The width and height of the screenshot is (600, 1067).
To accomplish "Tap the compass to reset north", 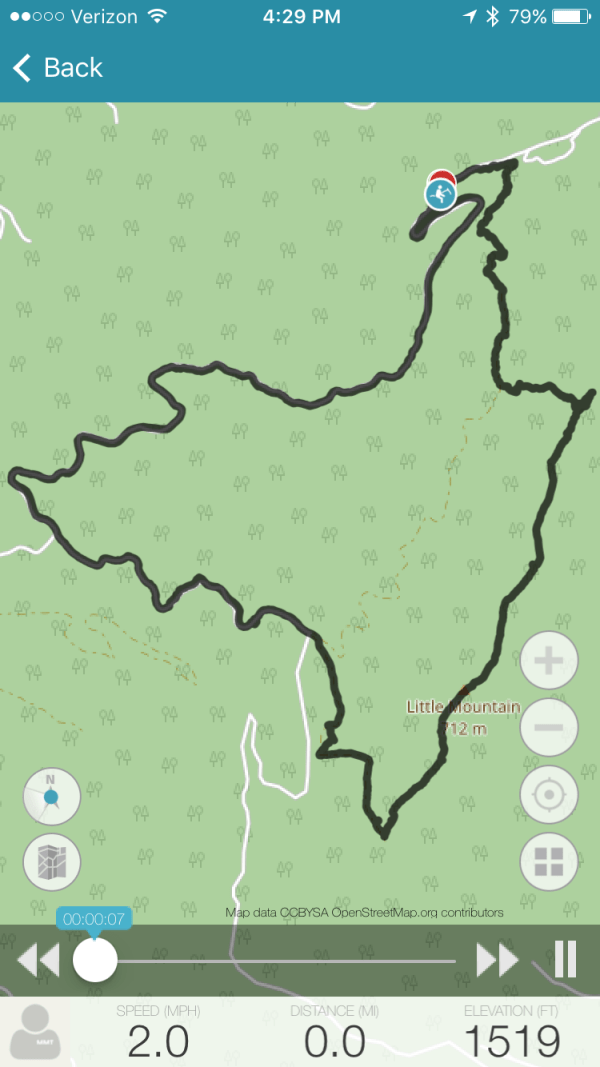I will point(52,797).
